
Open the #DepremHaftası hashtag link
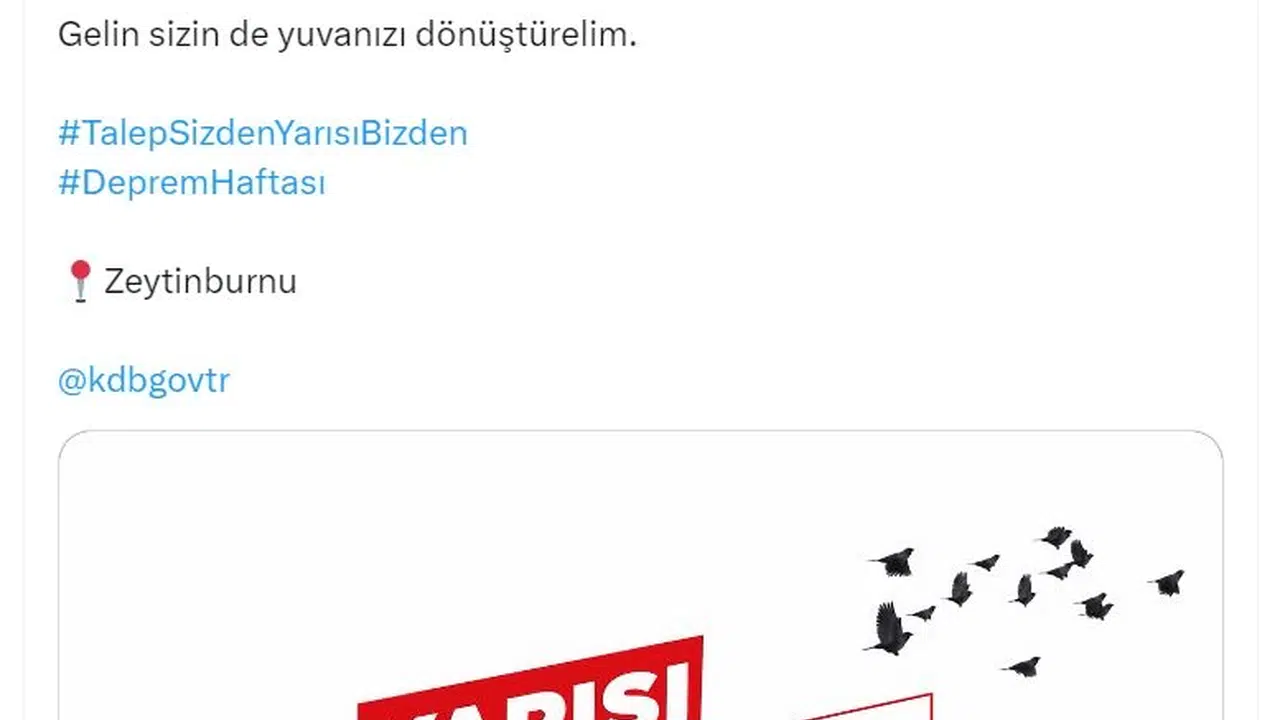pos(191,183)
